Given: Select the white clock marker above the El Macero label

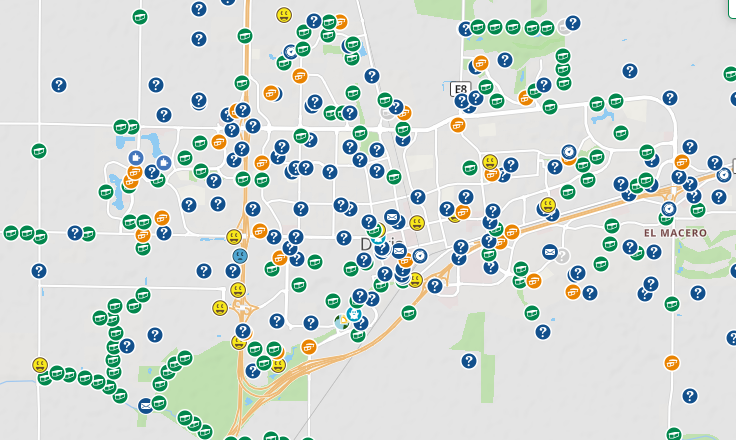Looking at the screenshot, I should pyautogui.click(x=668, y=208).
